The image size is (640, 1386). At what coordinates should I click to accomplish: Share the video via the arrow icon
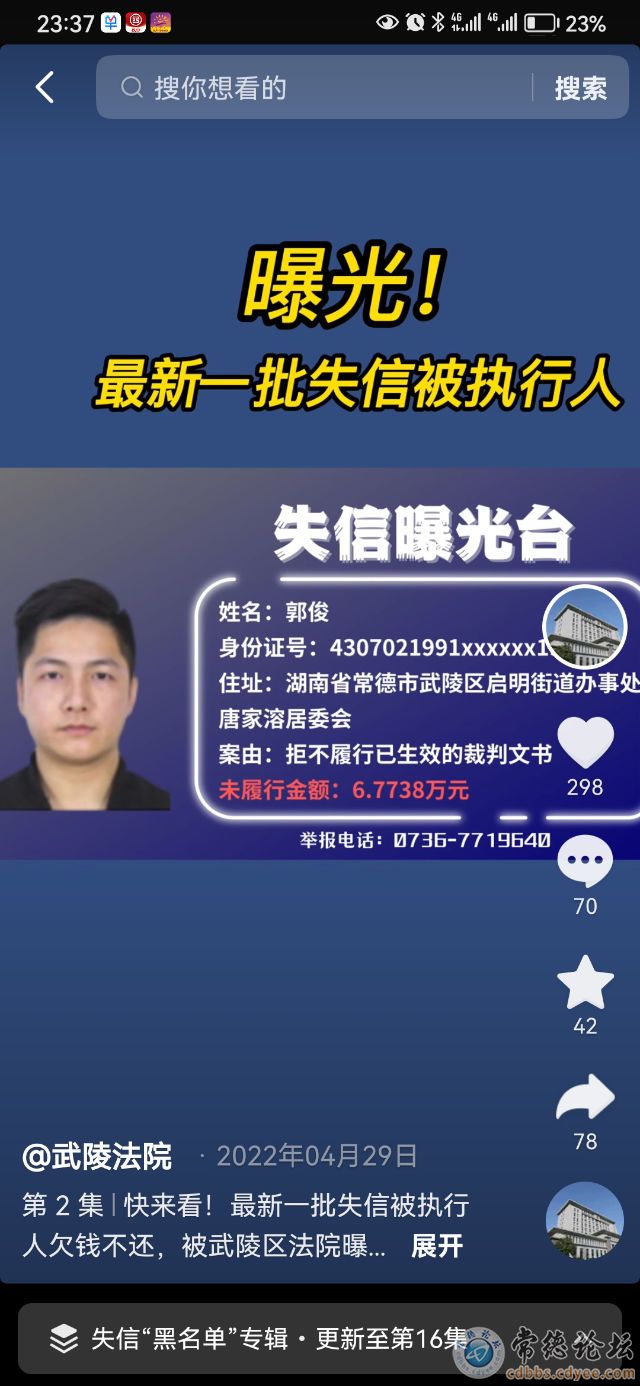pyautogui.click(x=585, y=1098)
